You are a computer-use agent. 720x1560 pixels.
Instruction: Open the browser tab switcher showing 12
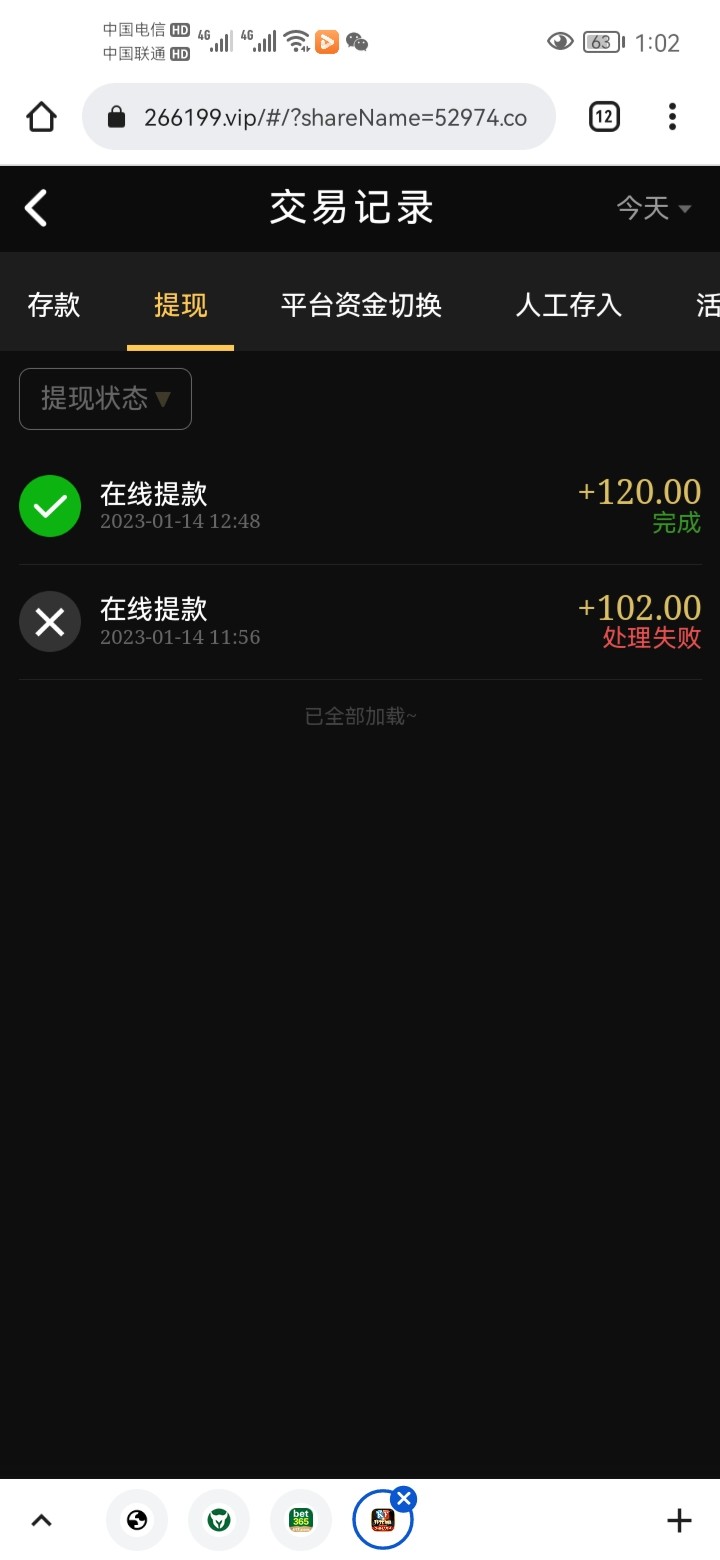[x=604, y=117]
